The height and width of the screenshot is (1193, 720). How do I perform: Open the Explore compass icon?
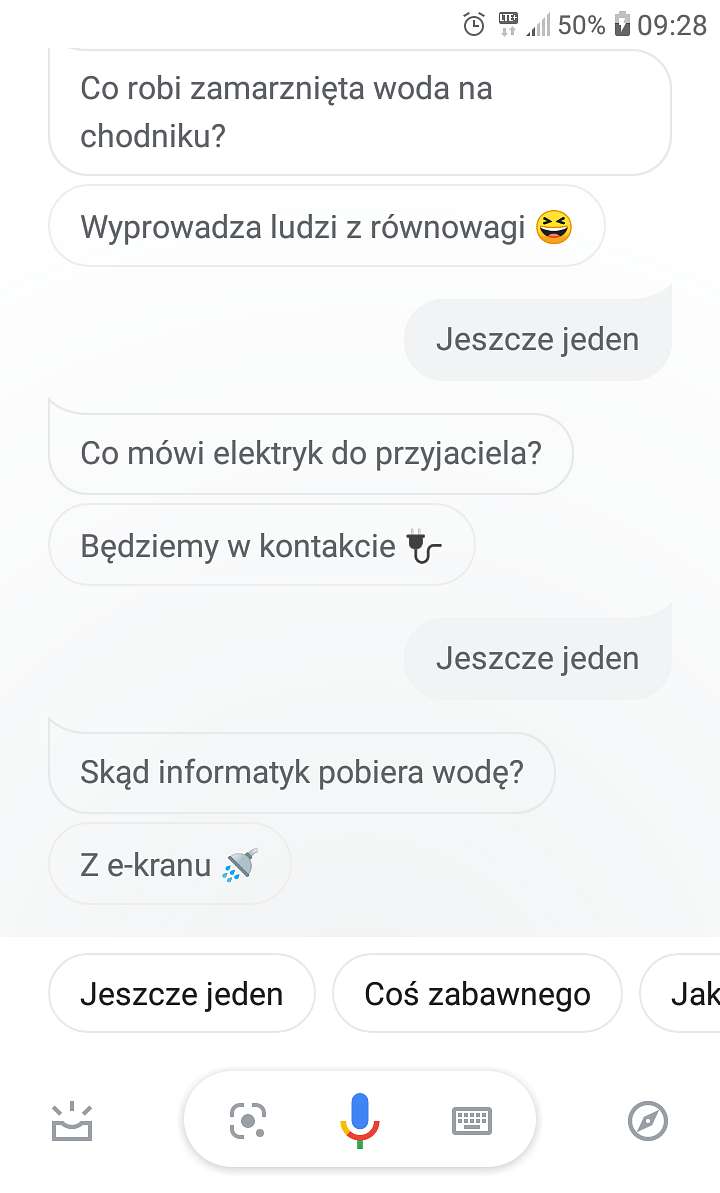[648, 1121]
